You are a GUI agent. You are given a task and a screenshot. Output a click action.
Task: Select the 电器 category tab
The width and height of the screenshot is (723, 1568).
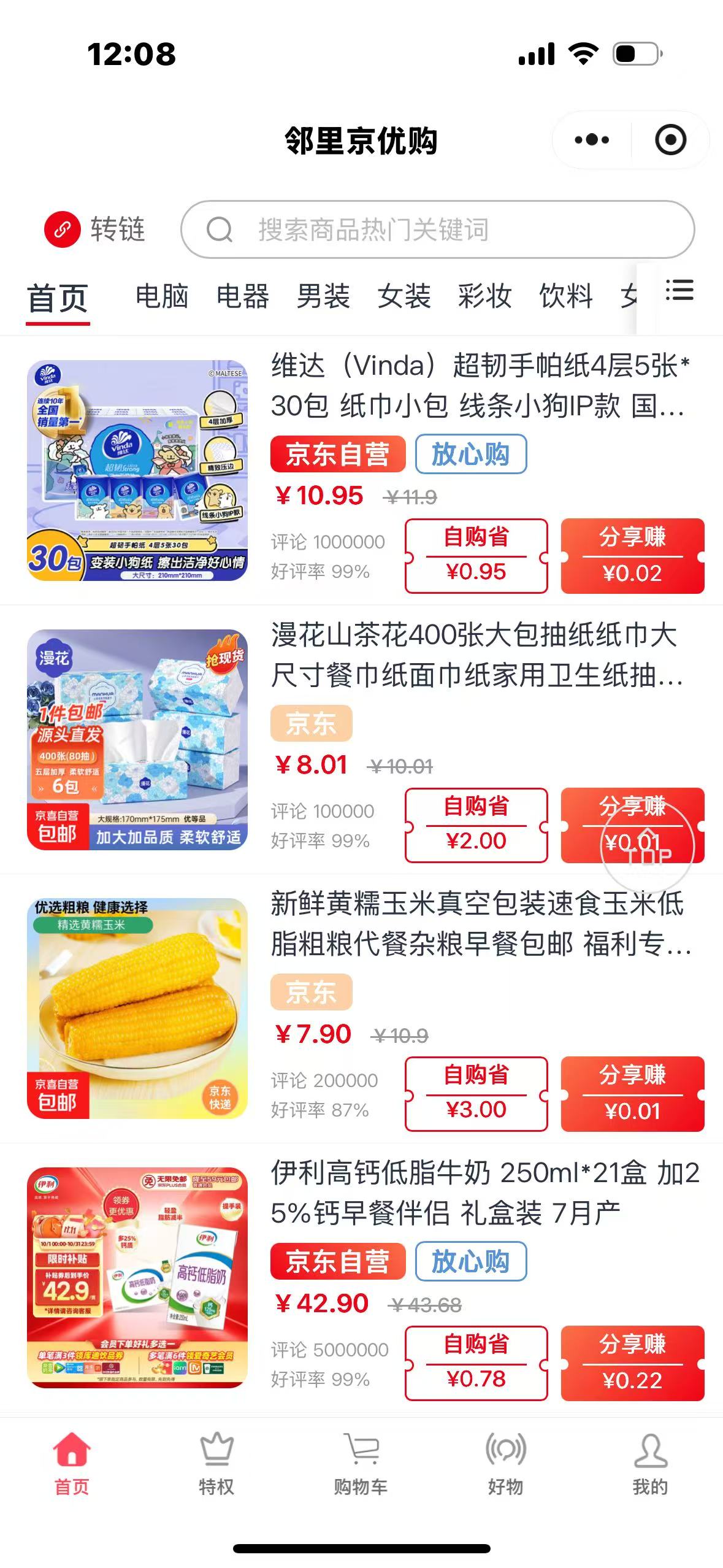(242, 296)
